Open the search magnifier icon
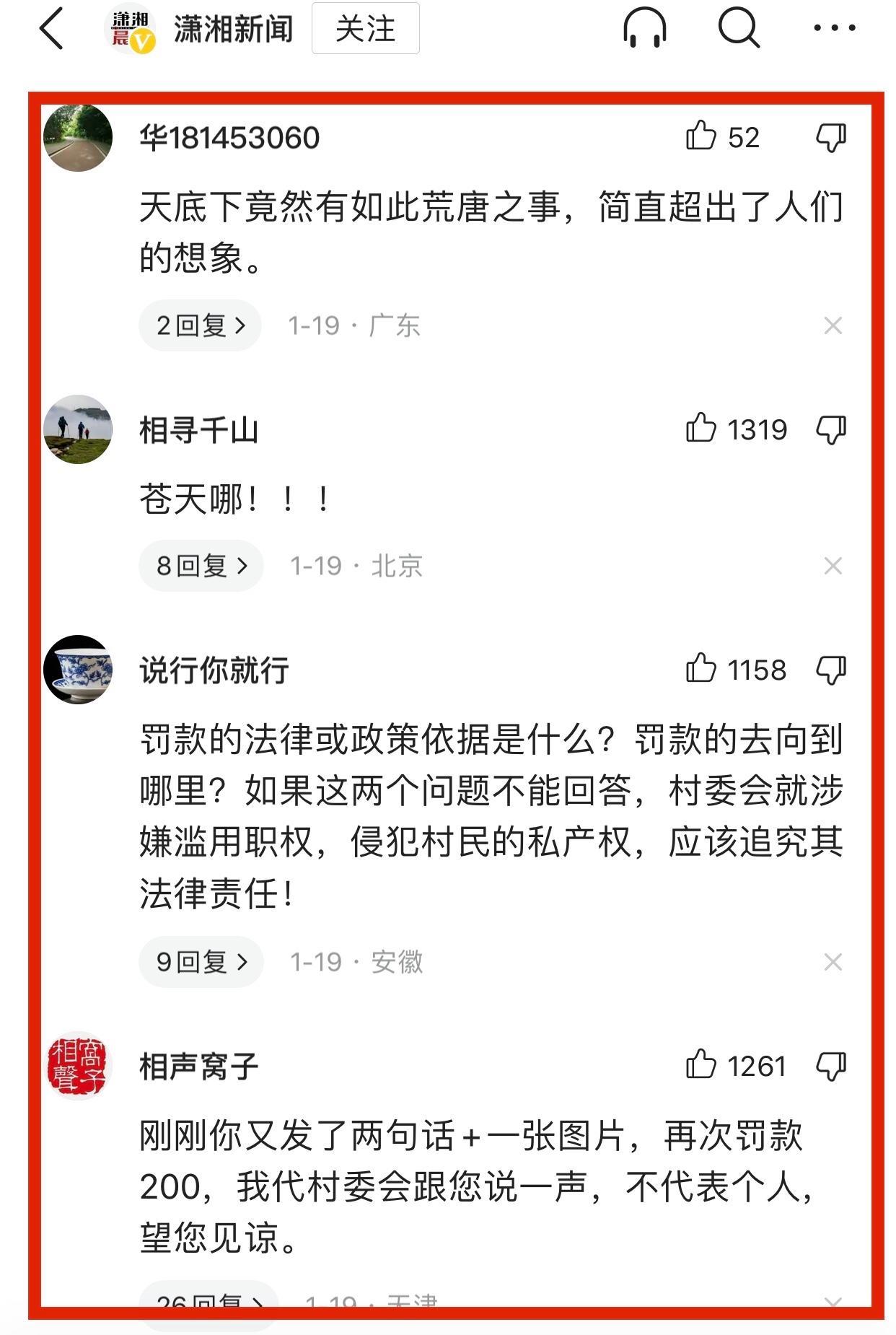 coord(739,29)
